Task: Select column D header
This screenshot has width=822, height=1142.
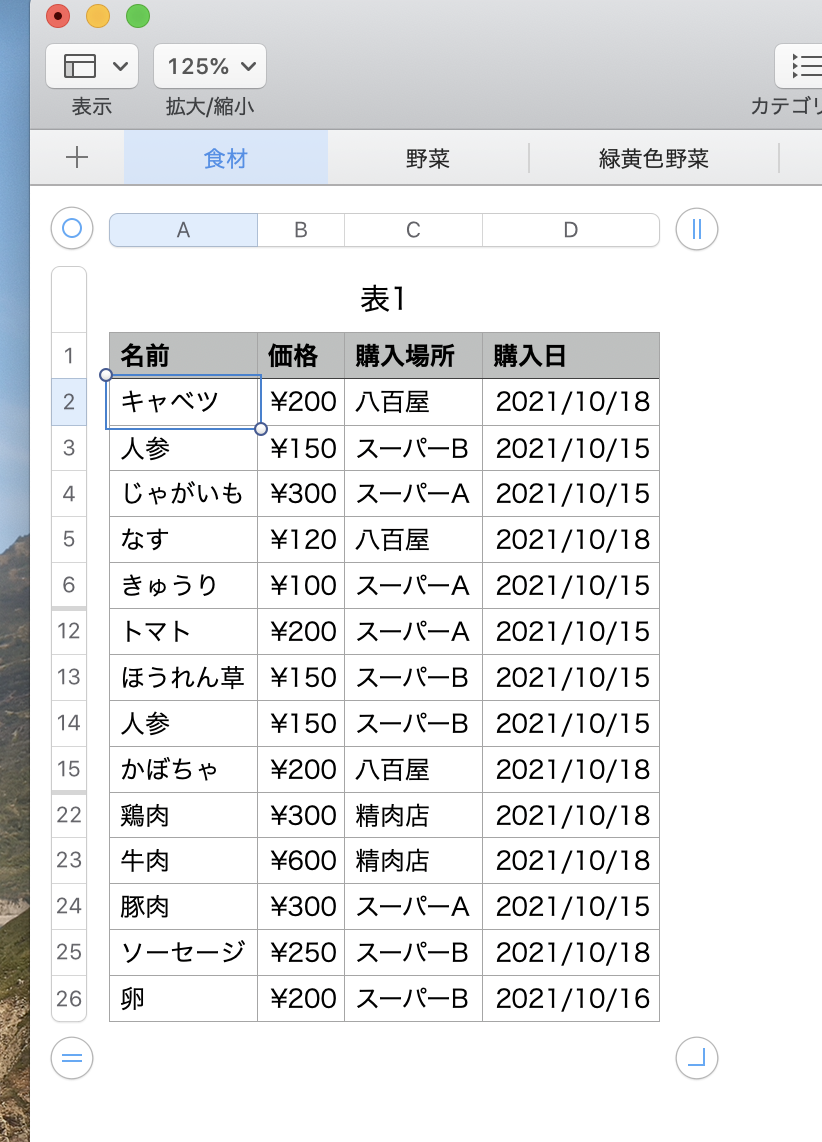Action: 570,230
